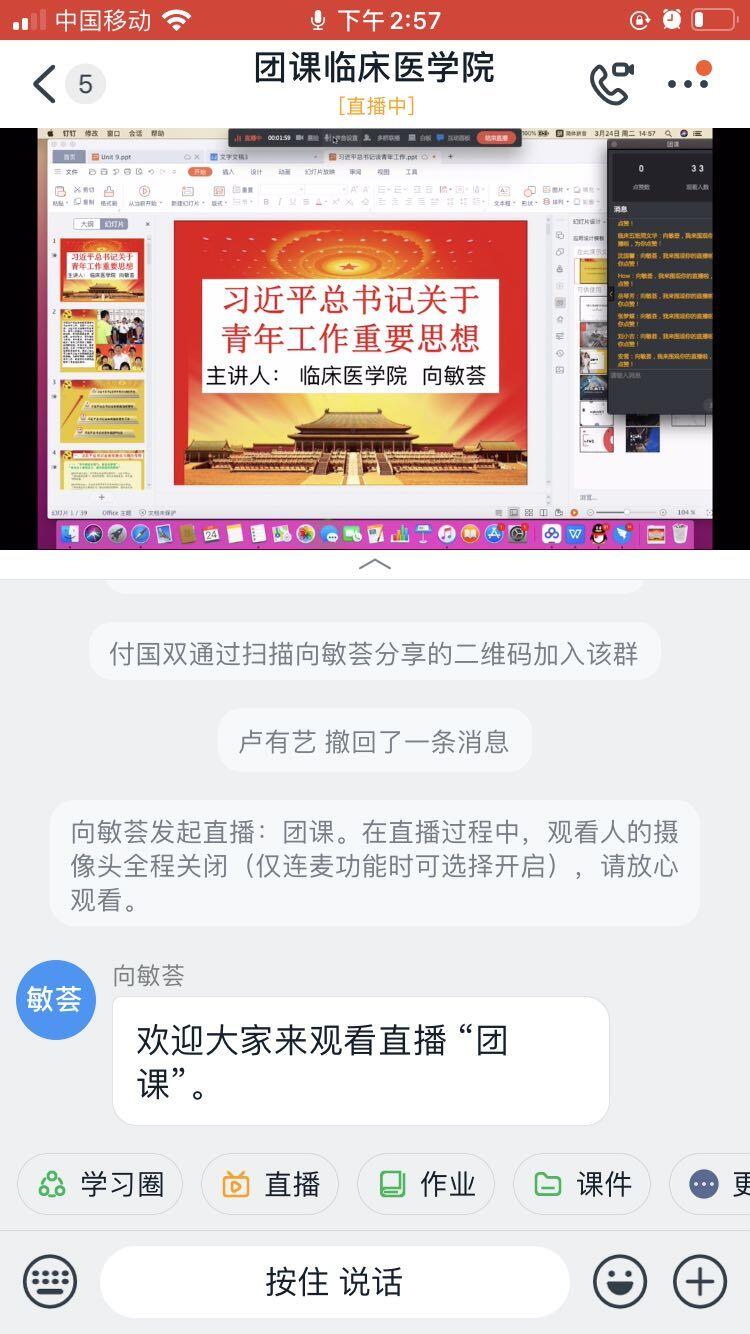Open the group overflow menu
Image resolution: width=750 pixels, height=1334 pixels.
tap(689, 82)
